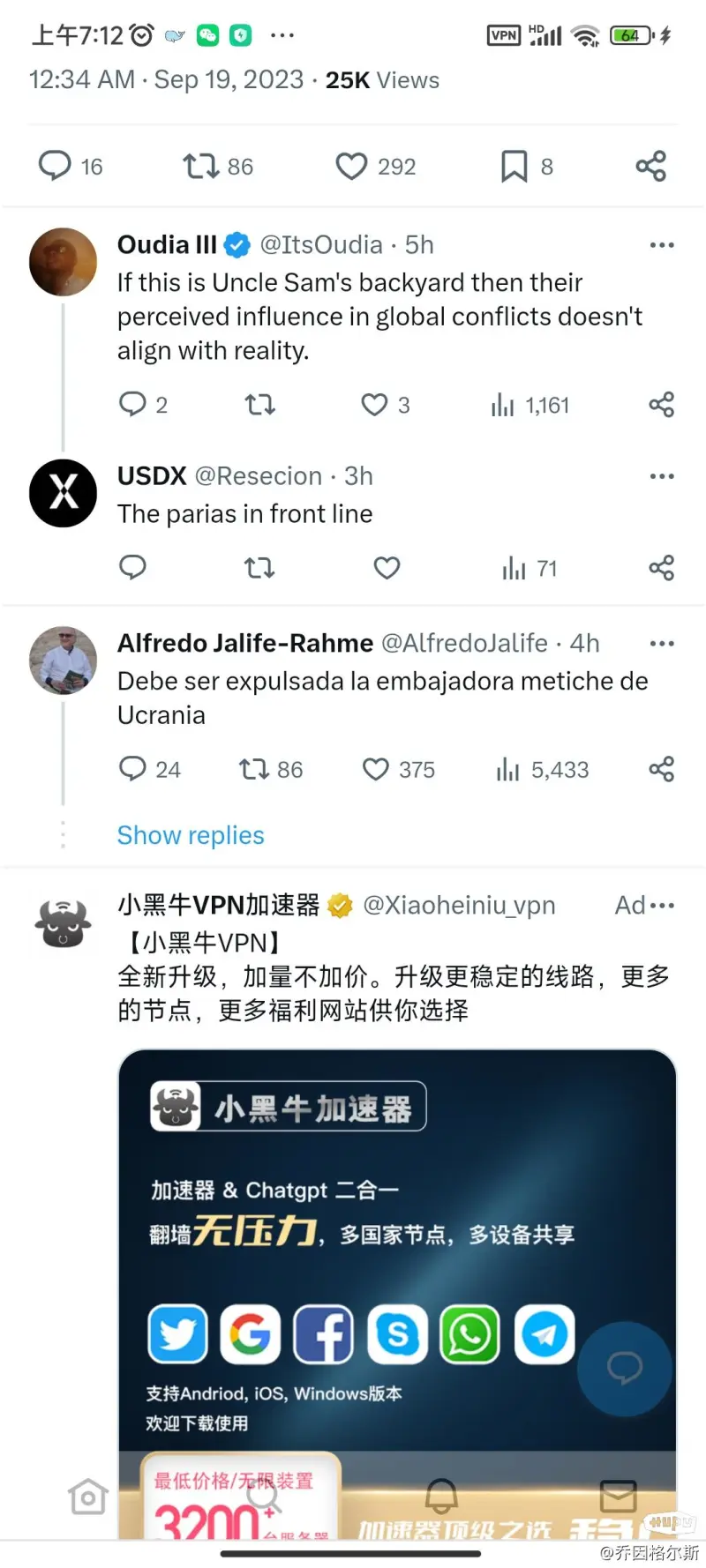Like Oudia III's reply

(x=374, y=405)
